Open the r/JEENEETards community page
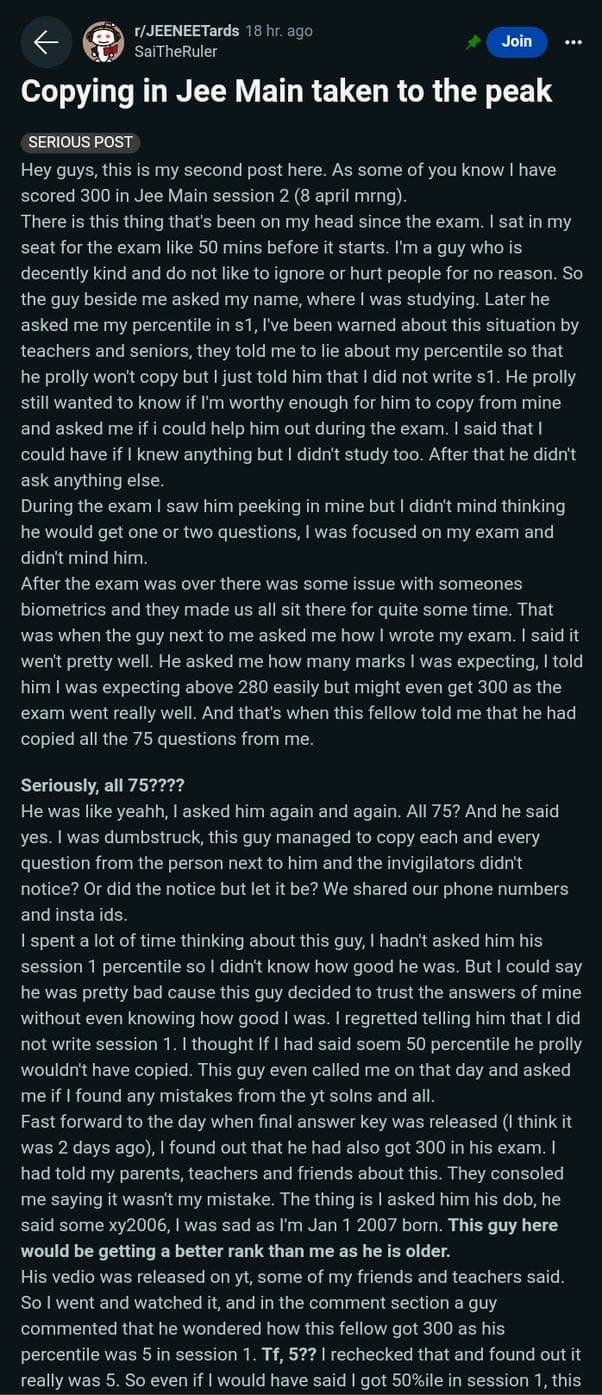The width and height of the screenshot is (602, 1395). pos(185,31)
